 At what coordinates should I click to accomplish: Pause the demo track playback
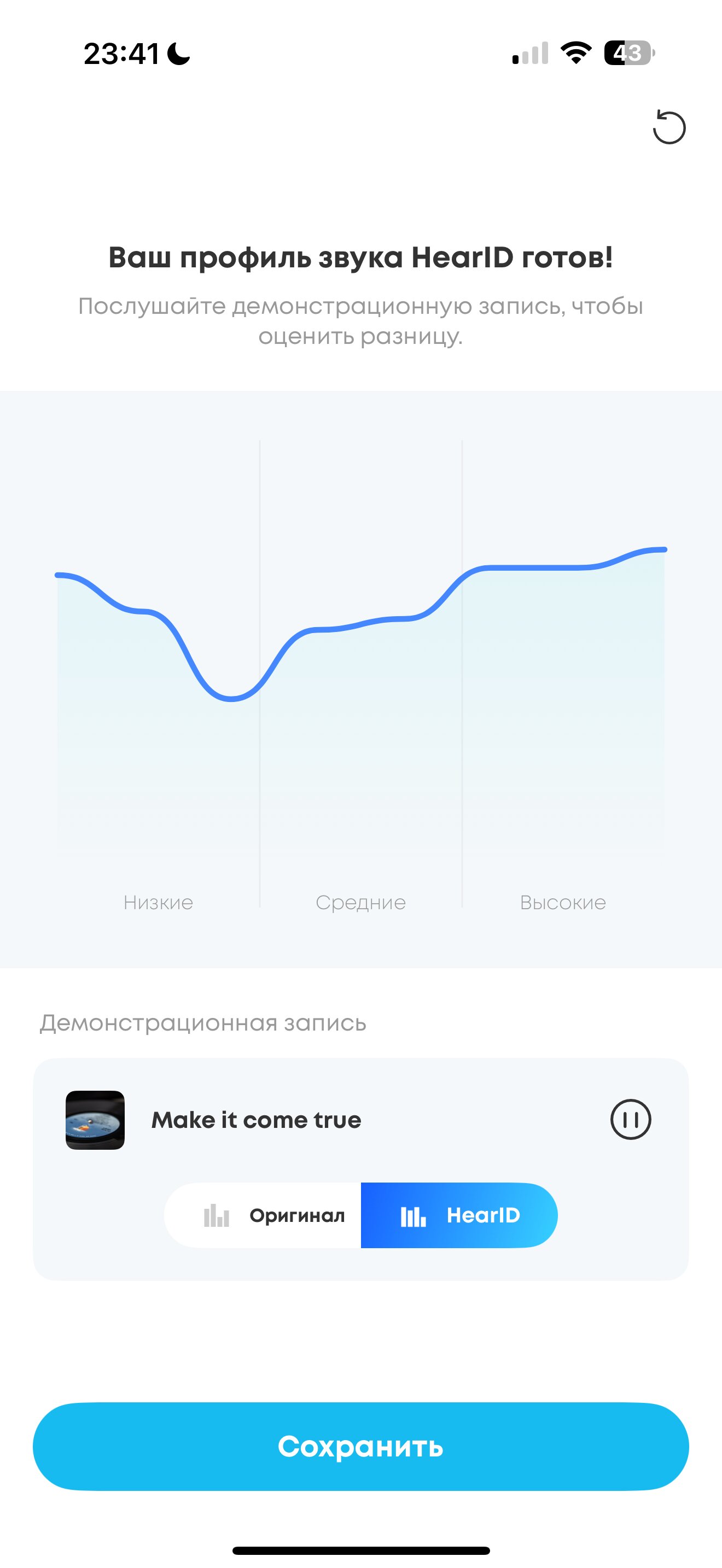click(x=630, y=1119)
